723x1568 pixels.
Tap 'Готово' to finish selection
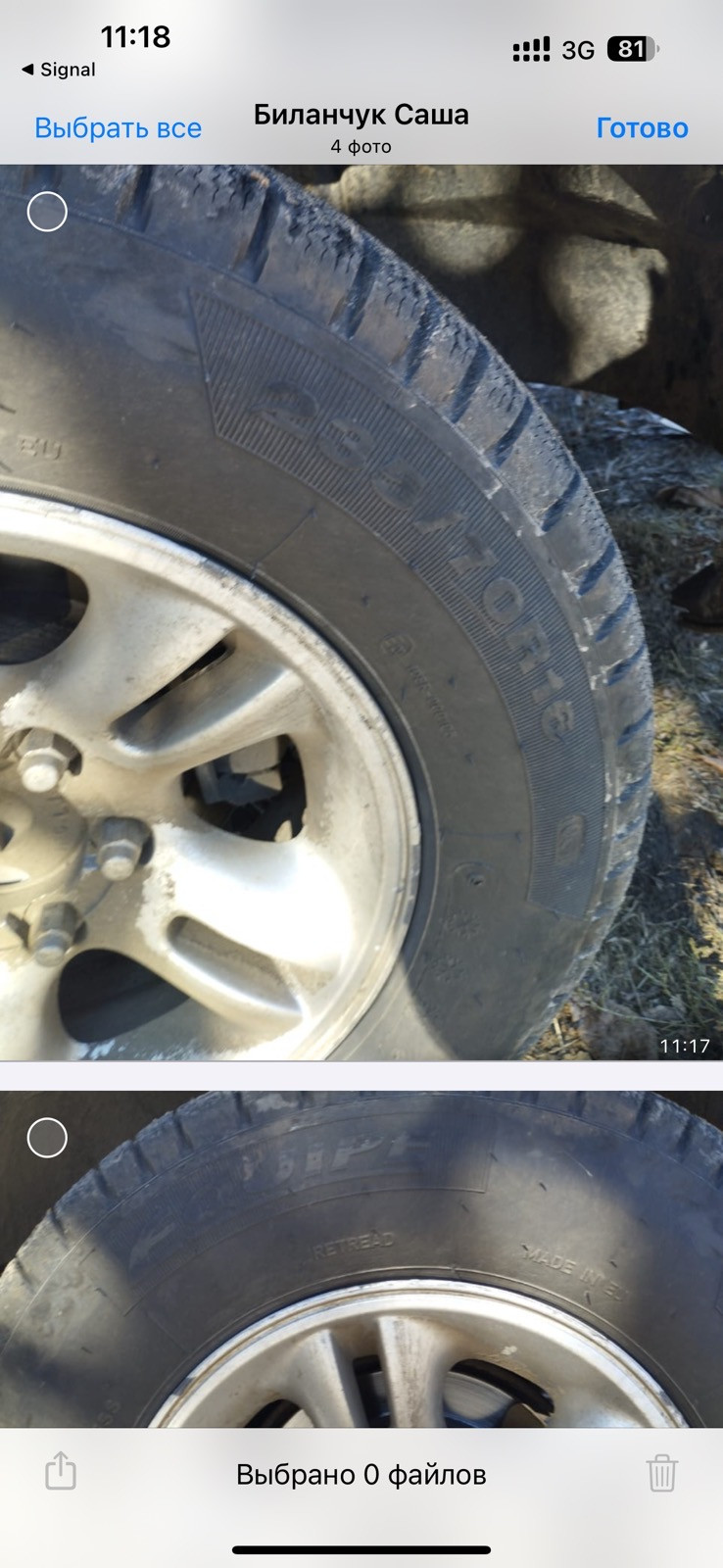[642, 128]
